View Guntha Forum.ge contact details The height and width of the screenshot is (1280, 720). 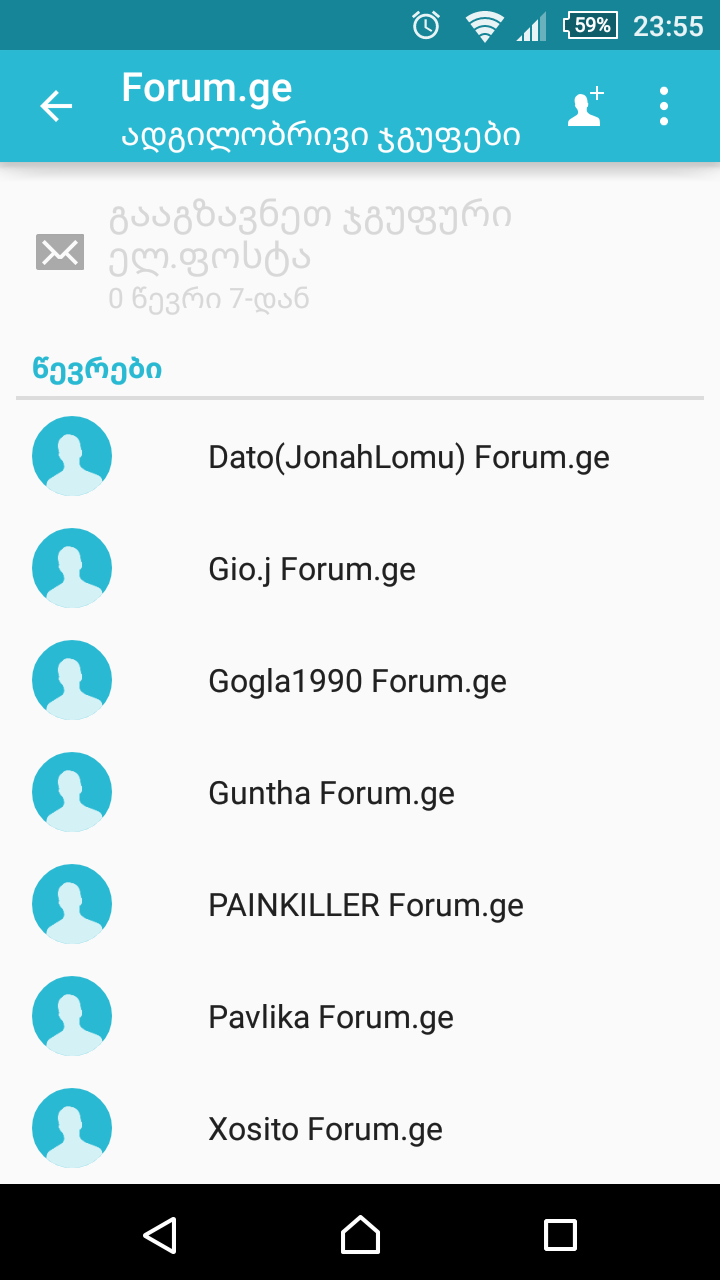tap(331, 793)
